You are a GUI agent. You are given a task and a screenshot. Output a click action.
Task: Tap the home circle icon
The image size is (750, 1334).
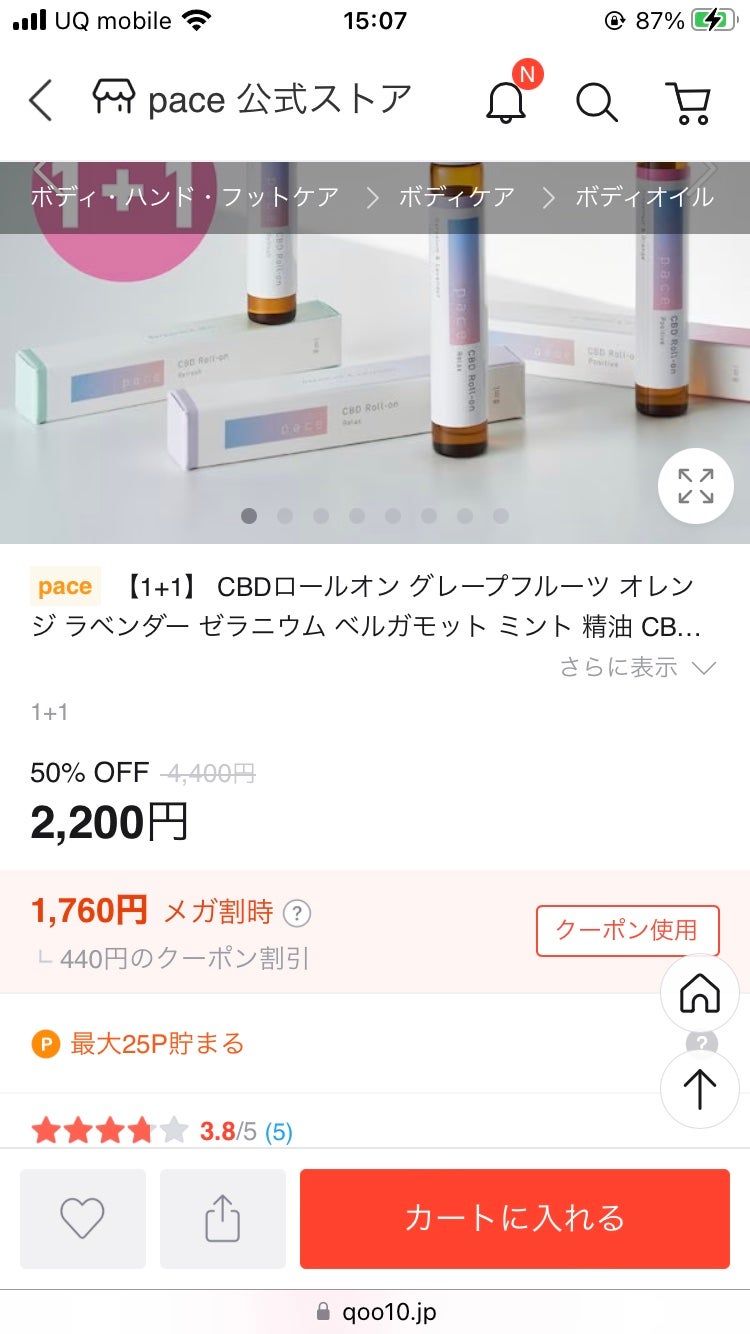[x=700, y=993]
